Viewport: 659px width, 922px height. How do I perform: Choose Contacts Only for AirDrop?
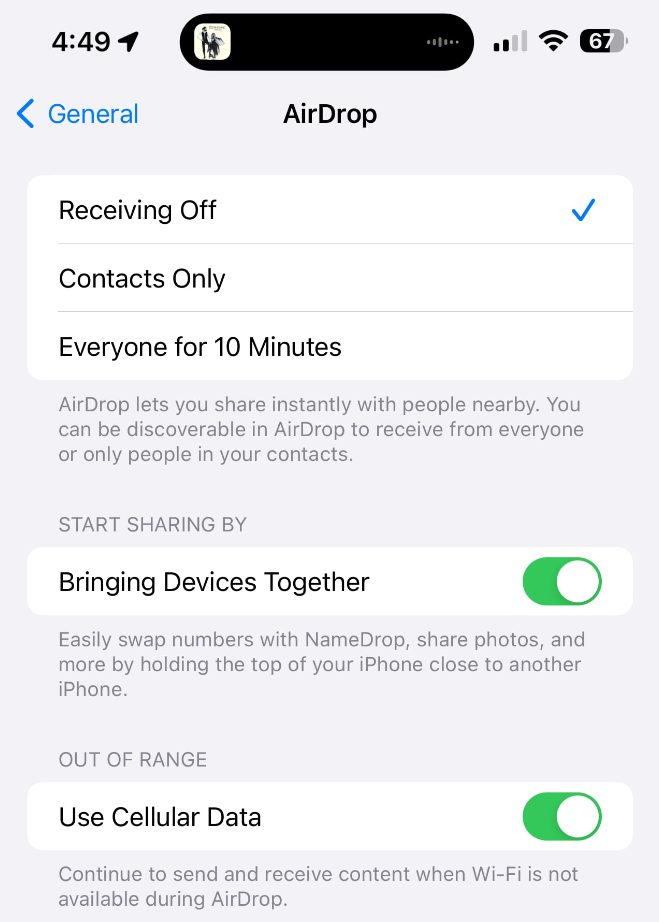pyautogui.click(x=329, y=278)
